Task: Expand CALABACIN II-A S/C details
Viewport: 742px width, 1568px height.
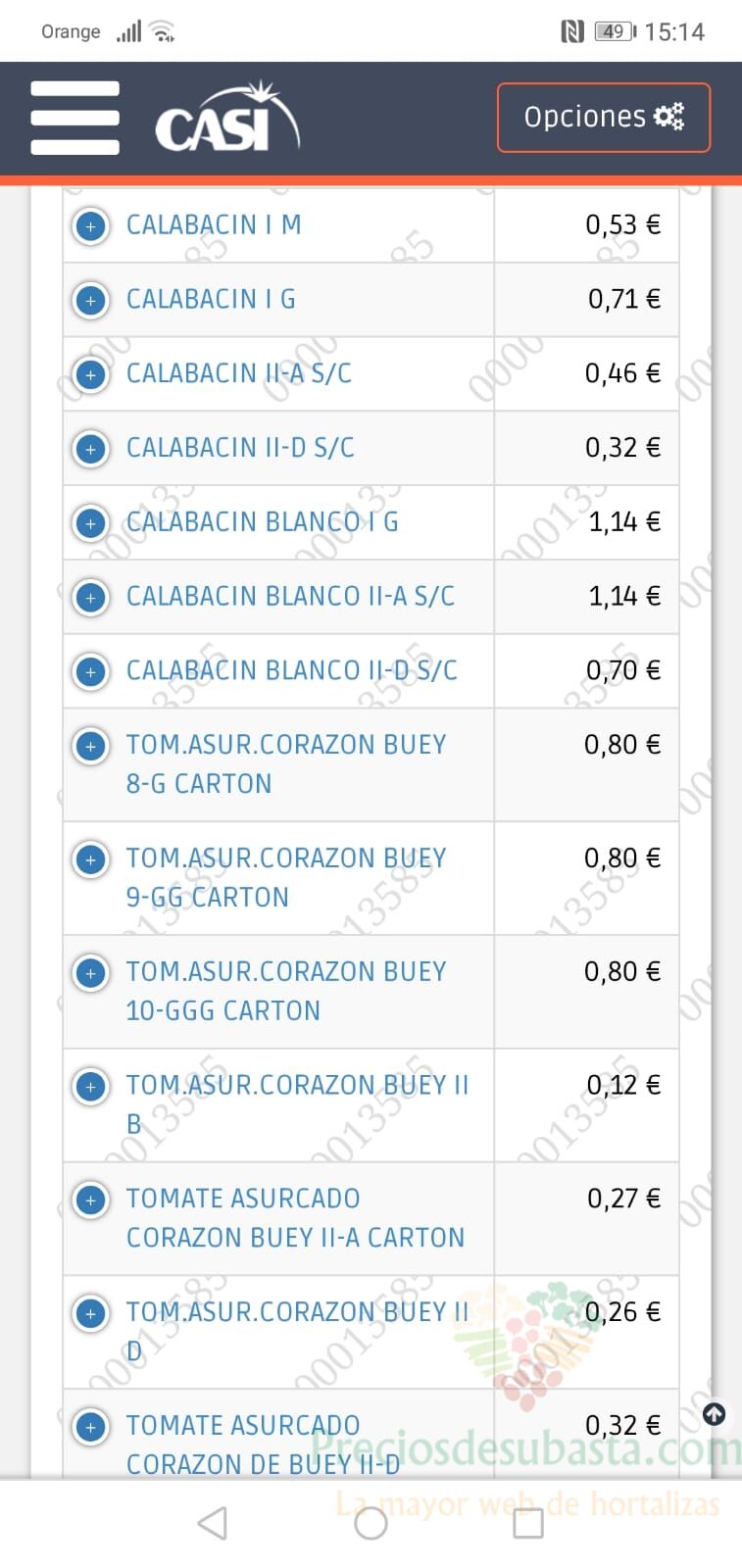Action: pos(91,374)
